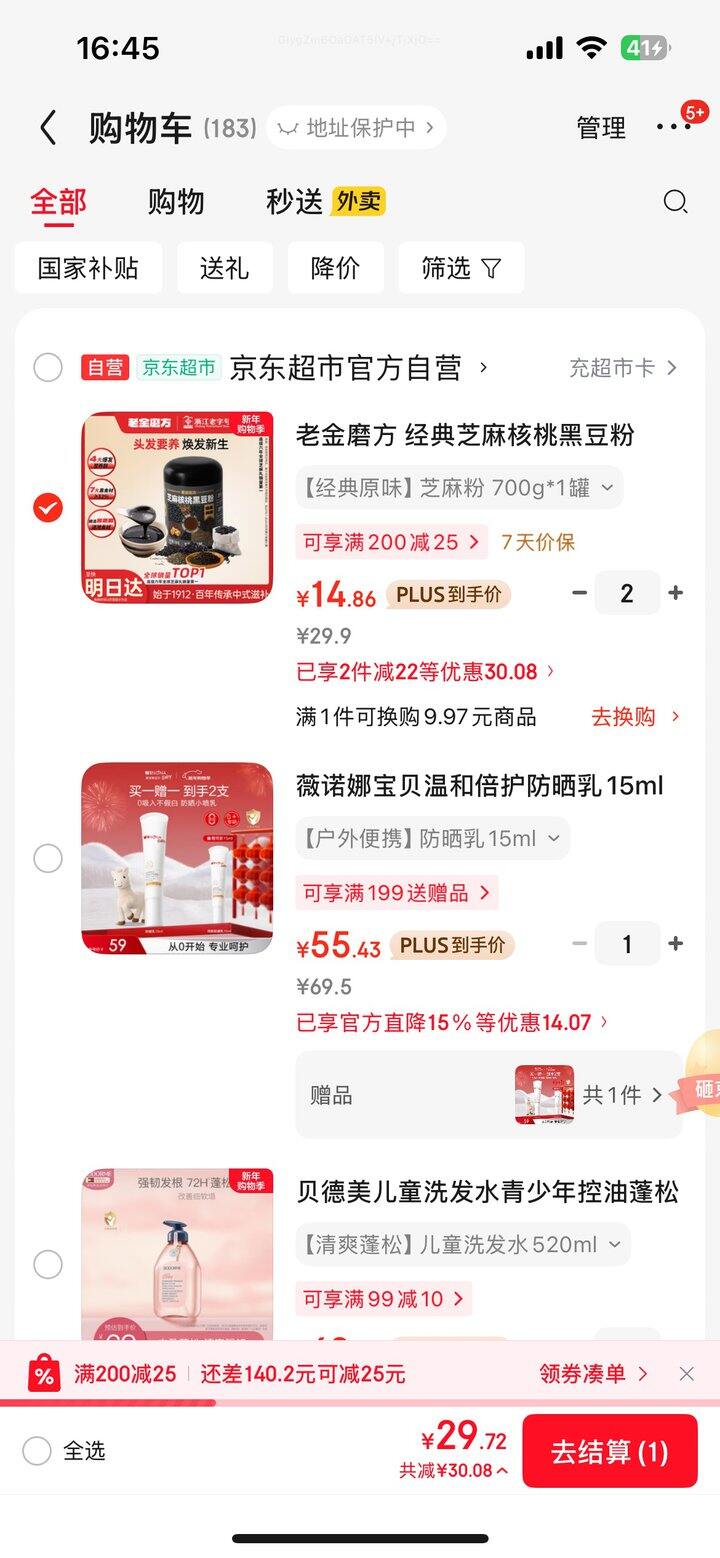Open the three-dot overflow menu

click(674, 127)
